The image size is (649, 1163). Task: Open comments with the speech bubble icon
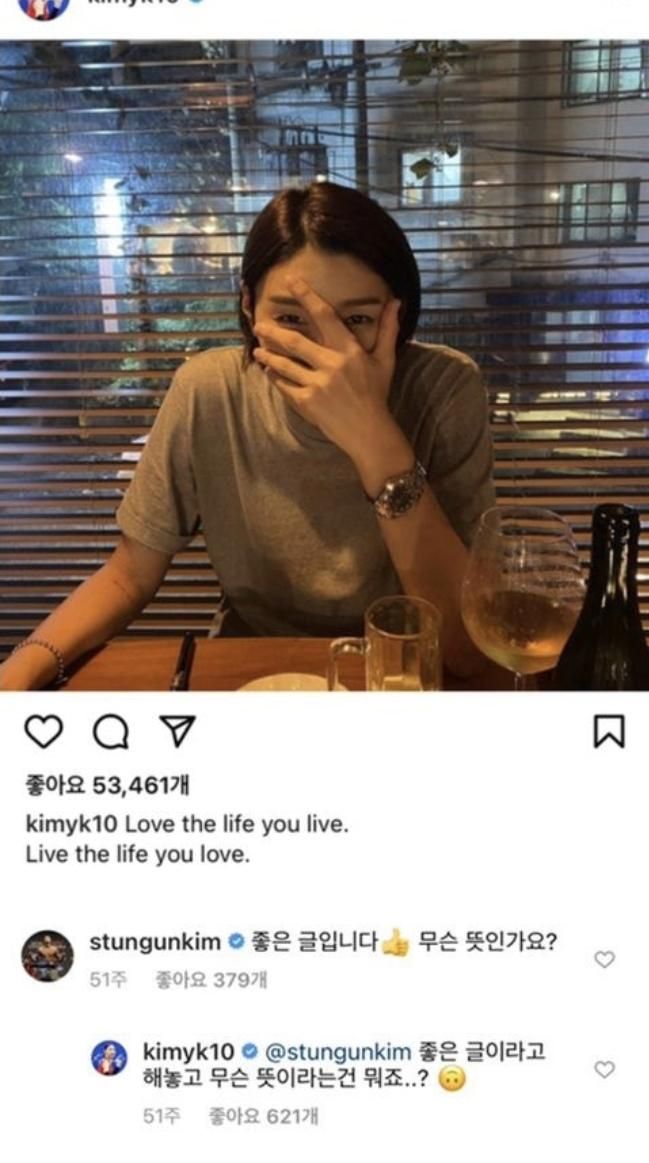pos(110,732)
